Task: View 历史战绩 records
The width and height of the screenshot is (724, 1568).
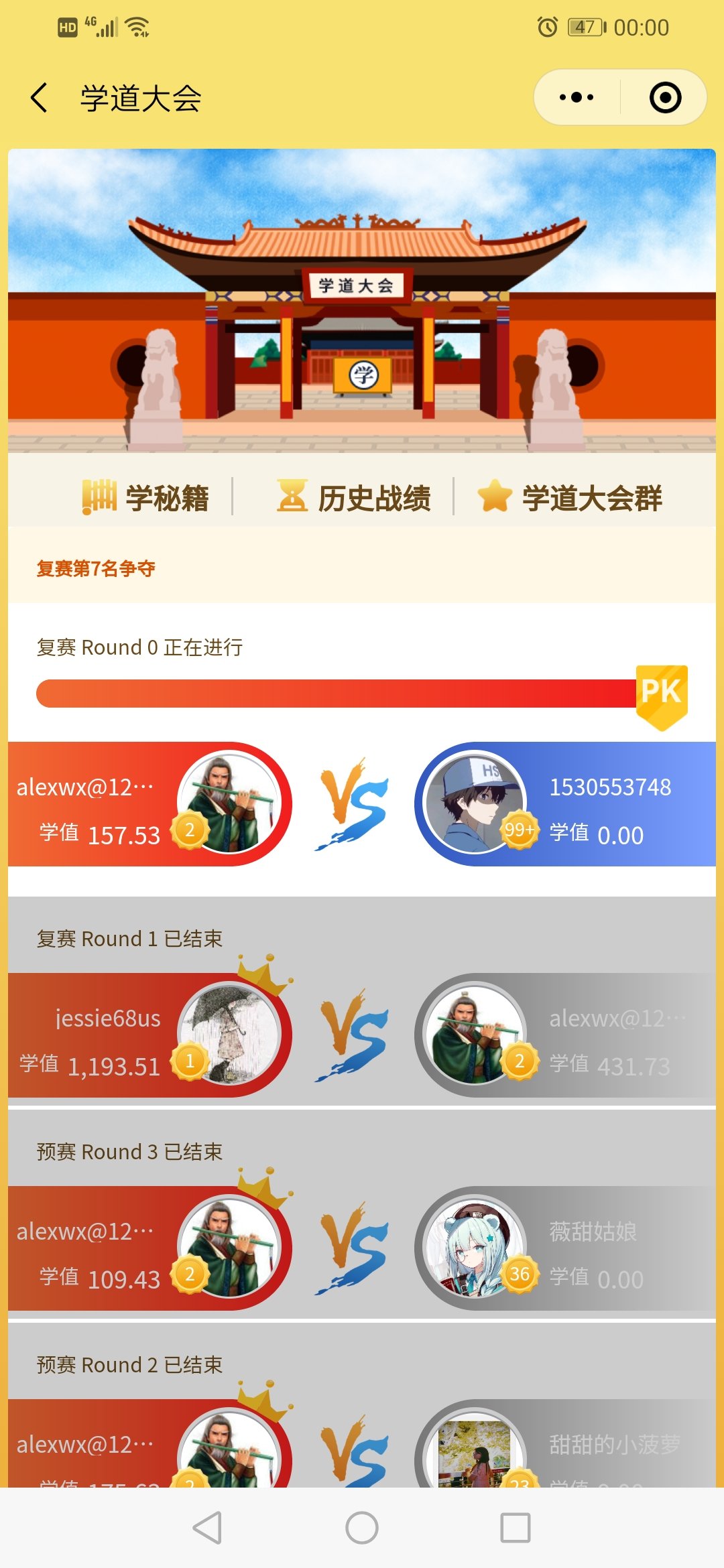Action: click(354, 497)
